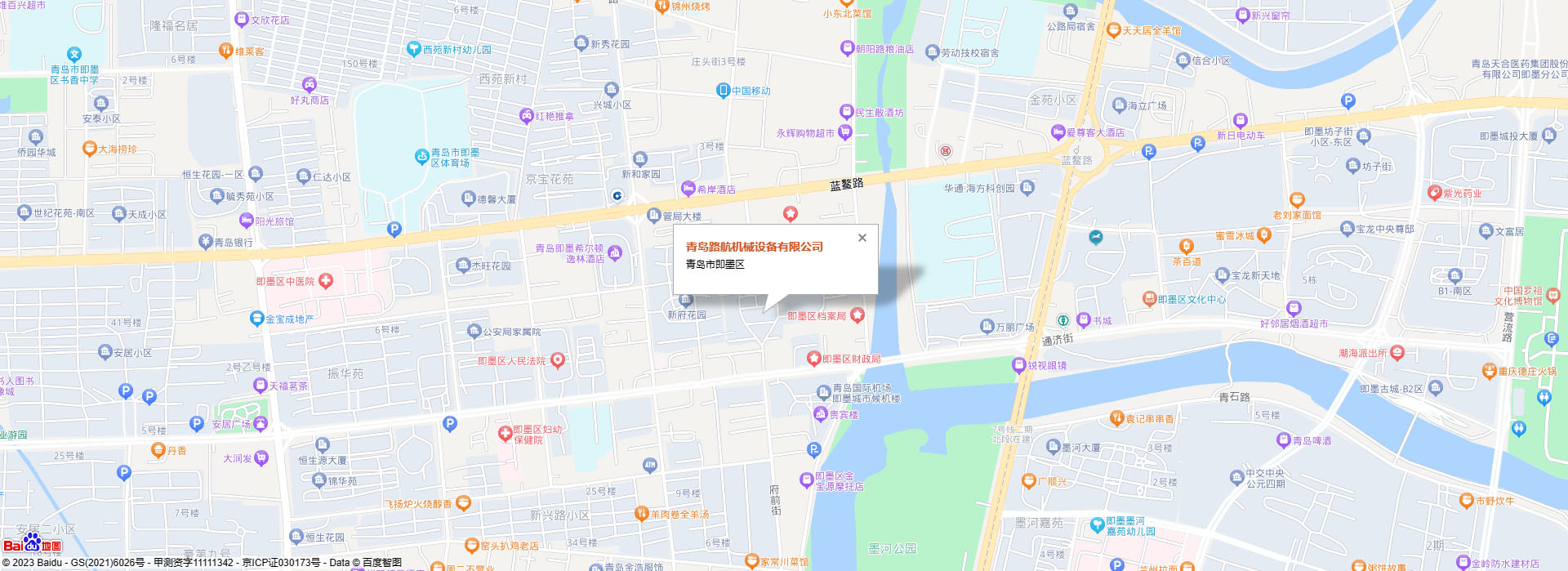This screenshot has height=571, width=1568.
Task: Tap the 即墨区档案局 marker
Action: point(857,315)
